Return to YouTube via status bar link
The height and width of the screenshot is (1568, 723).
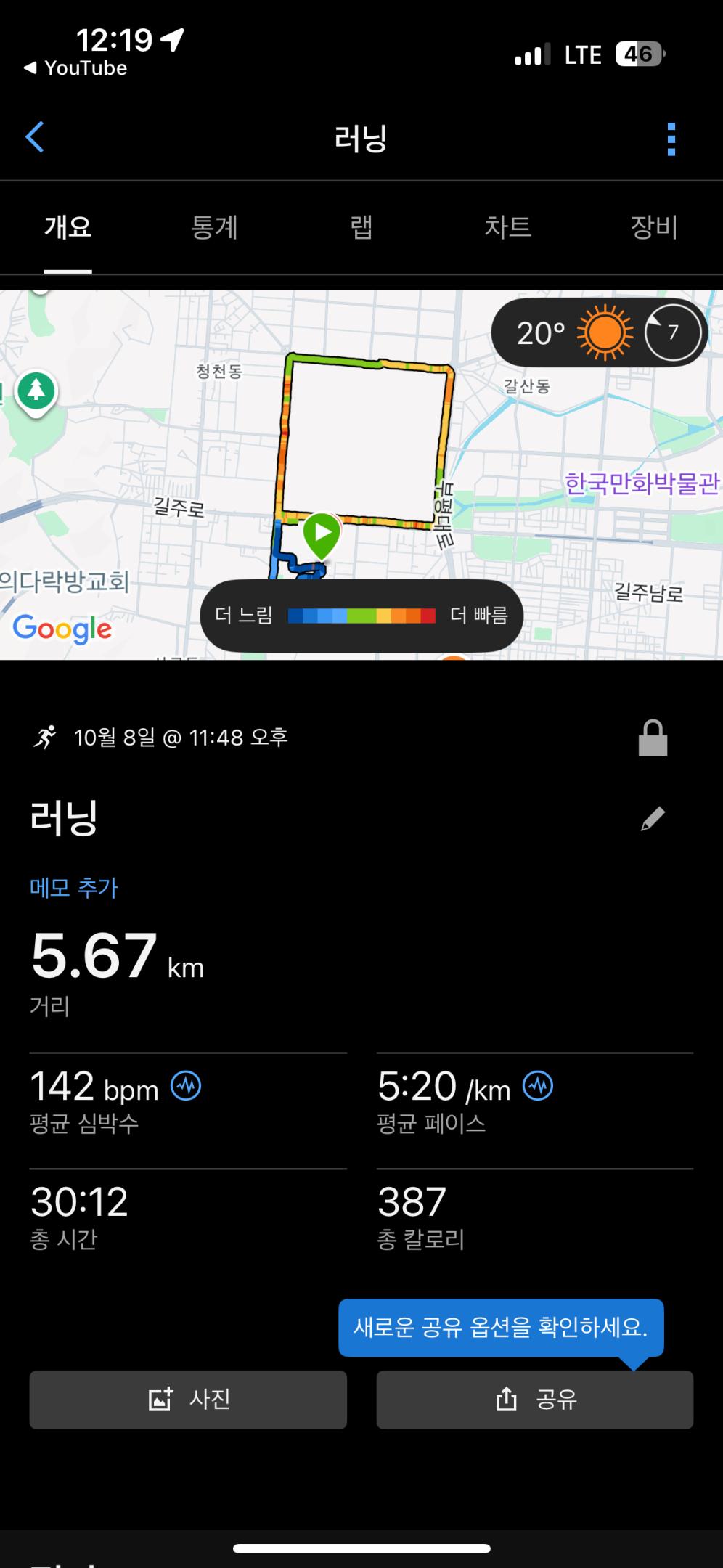[x=75, y=68]
